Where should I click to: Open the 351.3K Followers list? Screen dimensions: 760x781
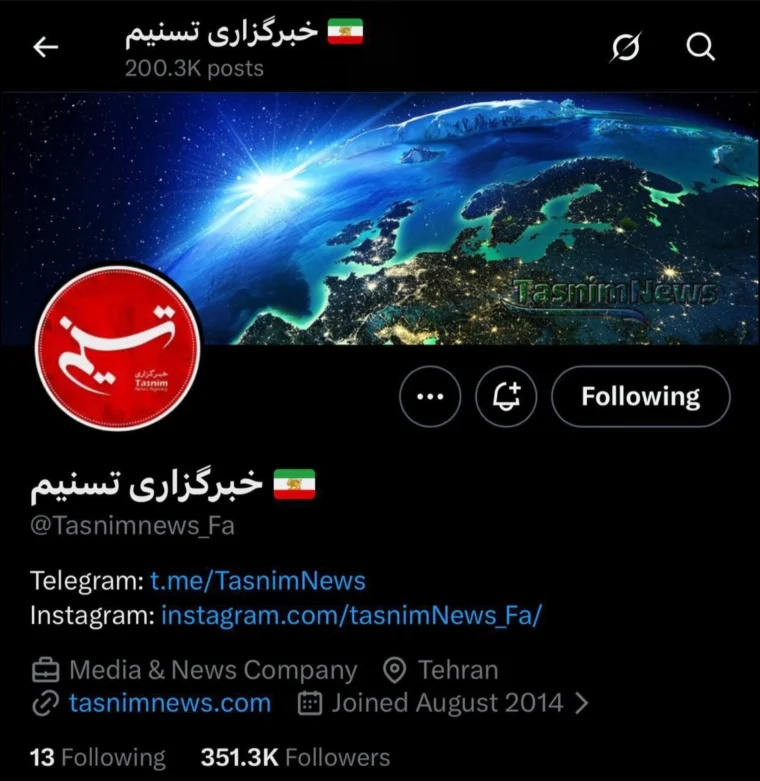click(295, 757)
